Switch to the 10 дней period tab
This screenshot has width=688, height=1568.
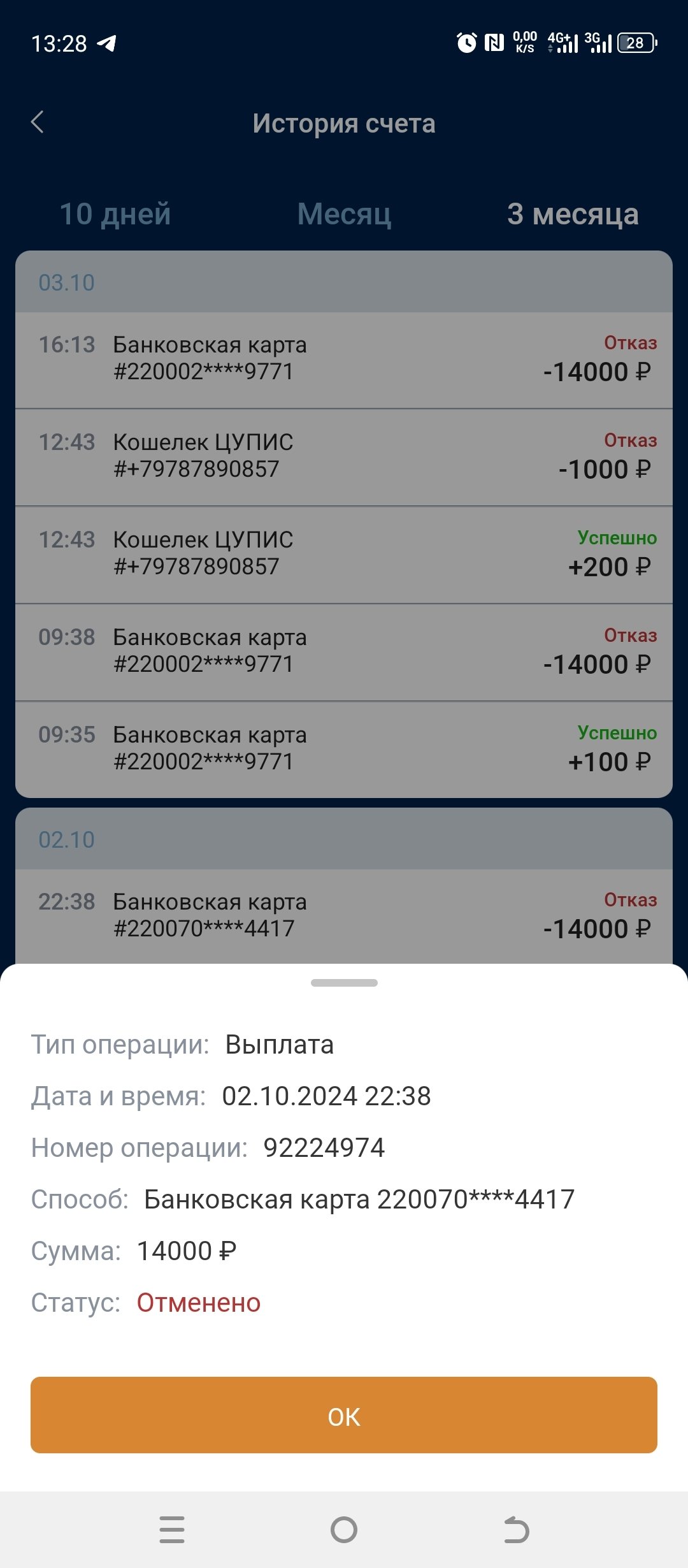click(115, 214)
